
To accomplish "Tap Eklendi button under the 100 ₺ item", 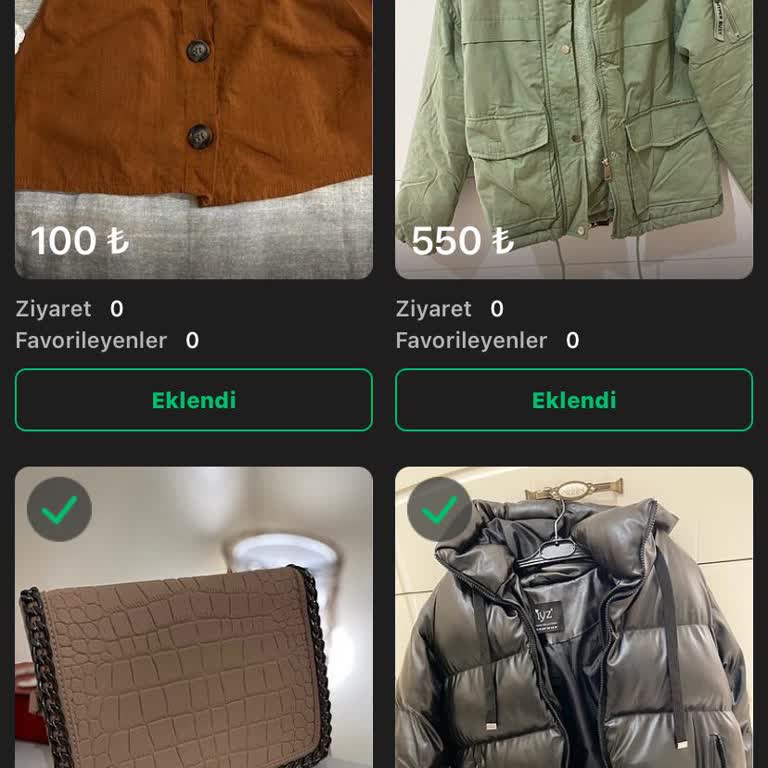I will [193, 400].
